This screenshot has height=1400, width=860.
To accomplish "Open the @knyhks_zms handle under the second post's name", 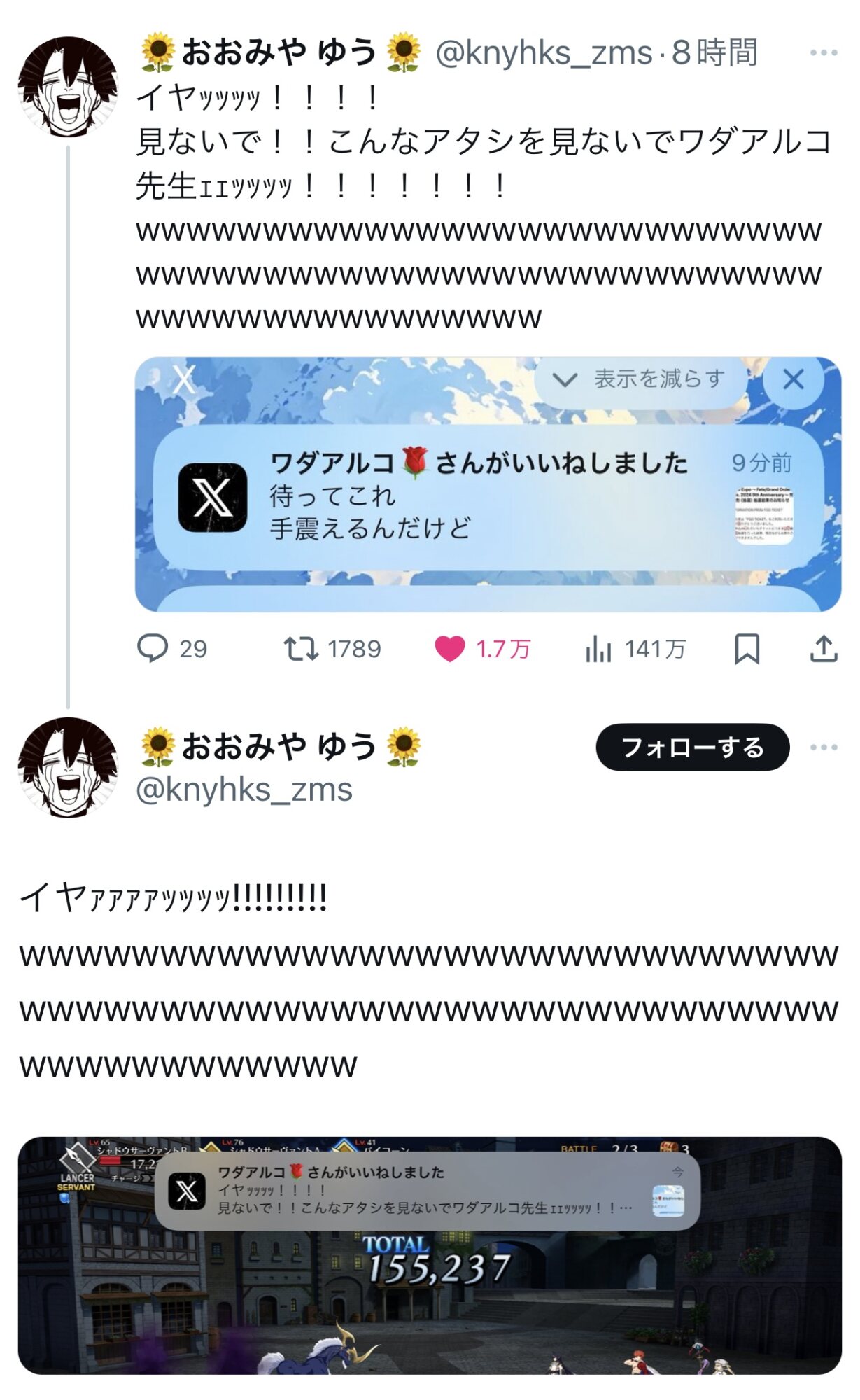I will click(x=244, y=790).
